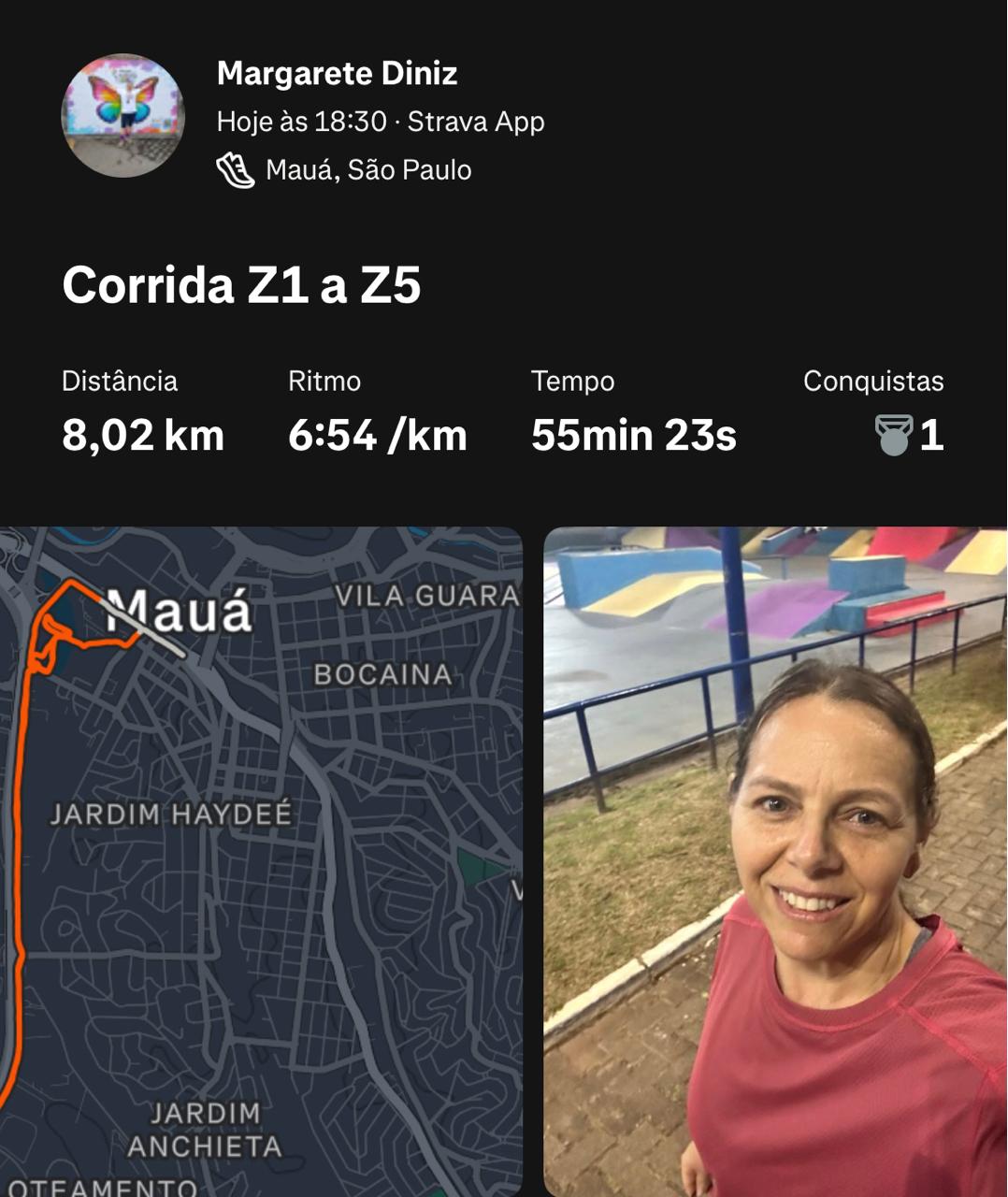View the Mauá route map
The height and width of the screenshot is (1197, 1008).
[260, 860]
